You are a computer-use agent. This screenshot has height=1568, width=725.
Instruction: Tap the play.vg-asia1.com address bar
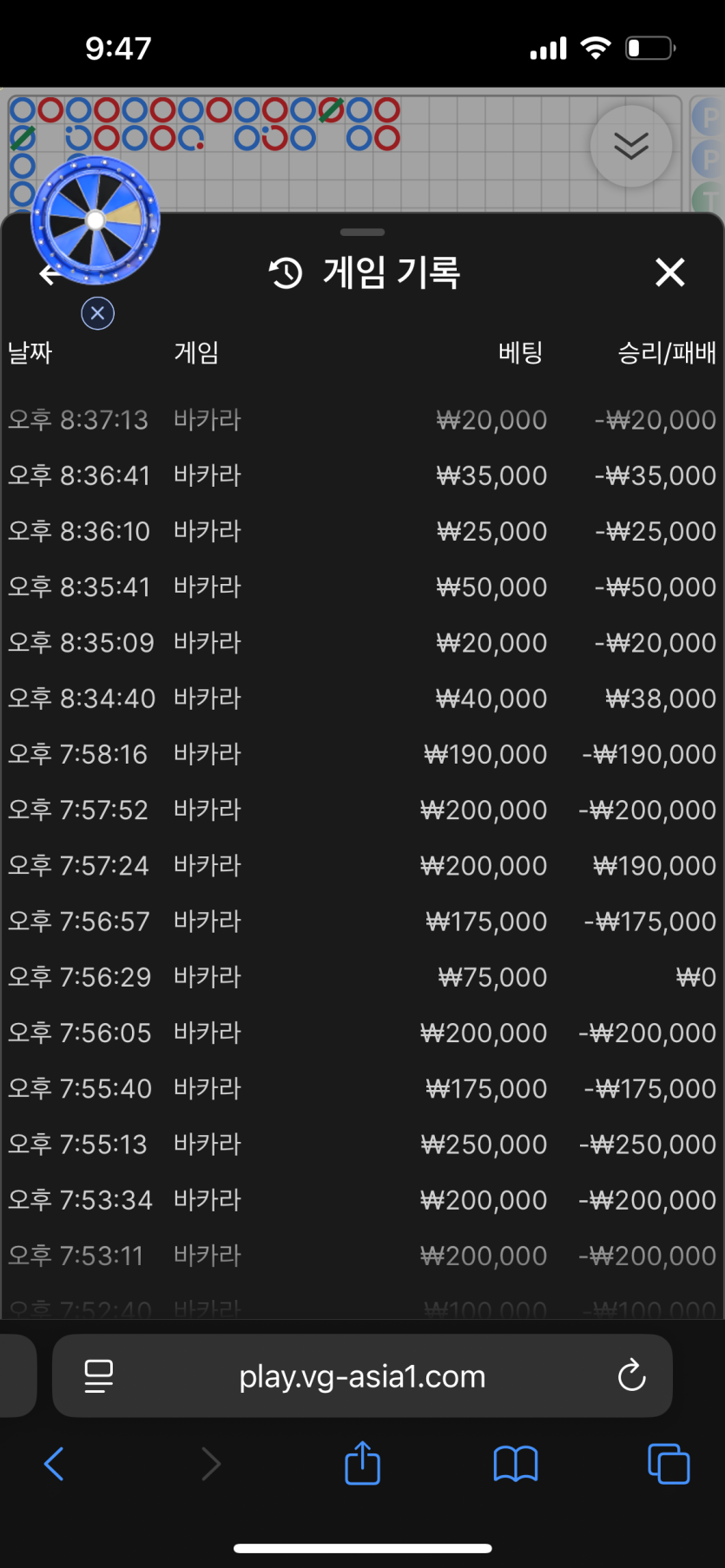362,1376
